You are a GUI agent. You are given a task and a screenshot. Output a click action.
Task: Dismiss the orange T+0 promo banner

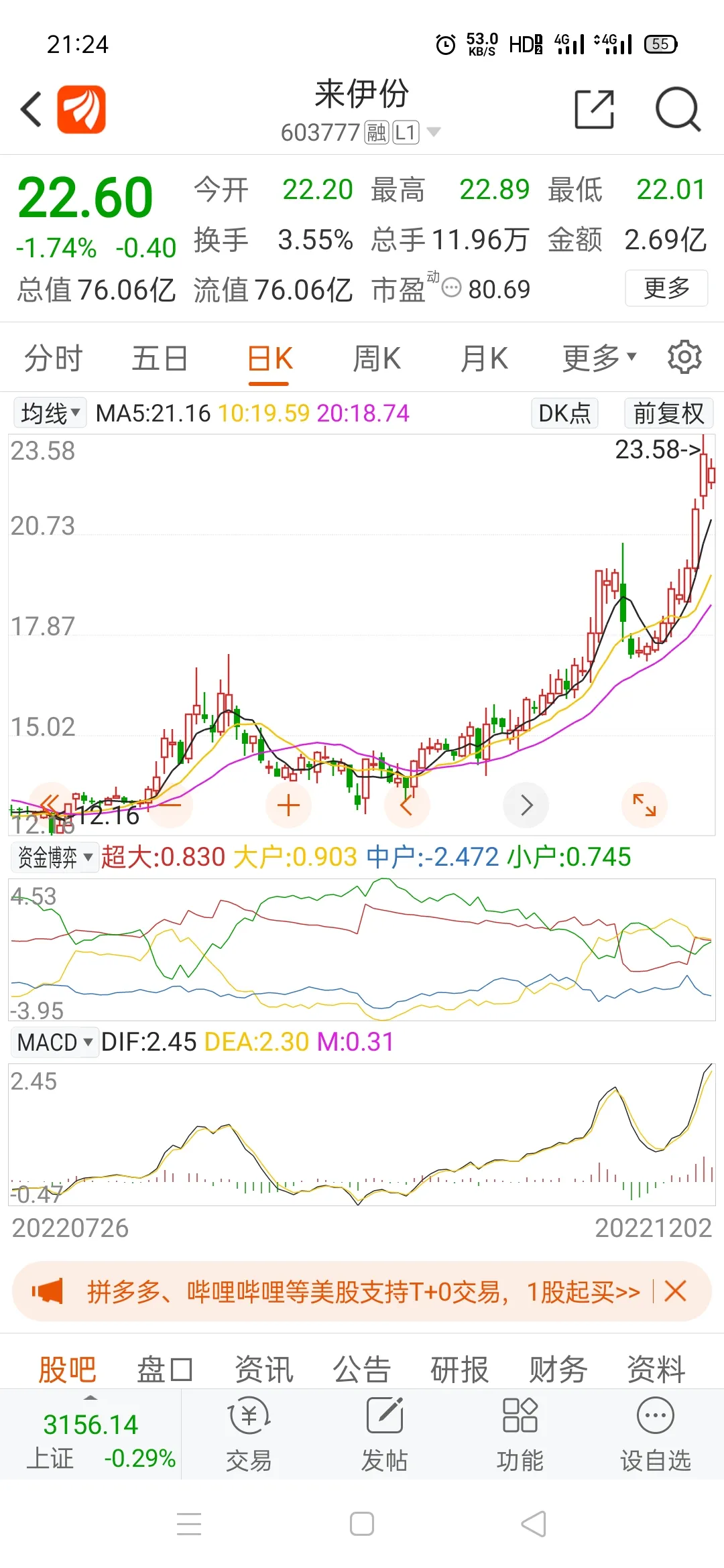coord(675,1291)
